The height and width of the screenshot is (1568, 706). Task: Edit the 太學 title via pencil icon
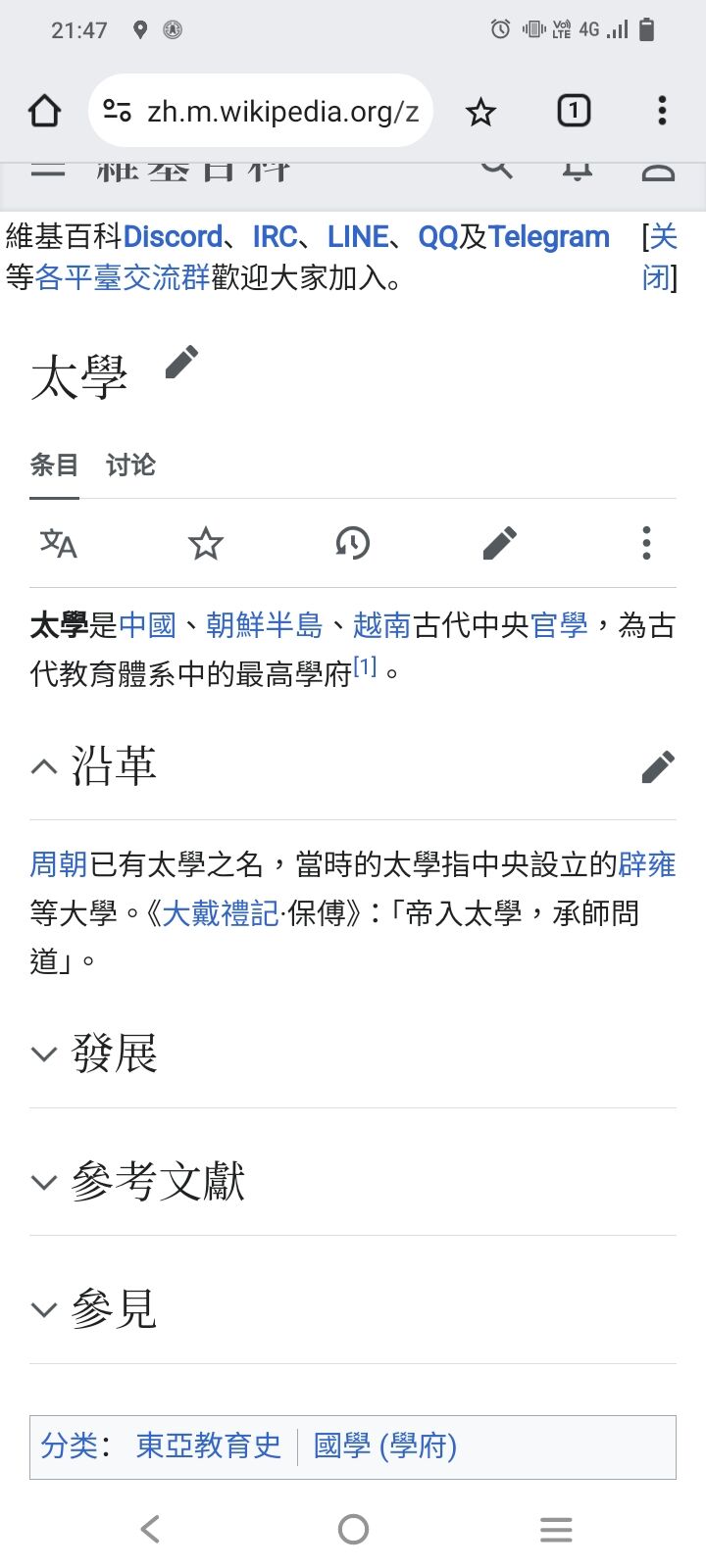(180, 364)
